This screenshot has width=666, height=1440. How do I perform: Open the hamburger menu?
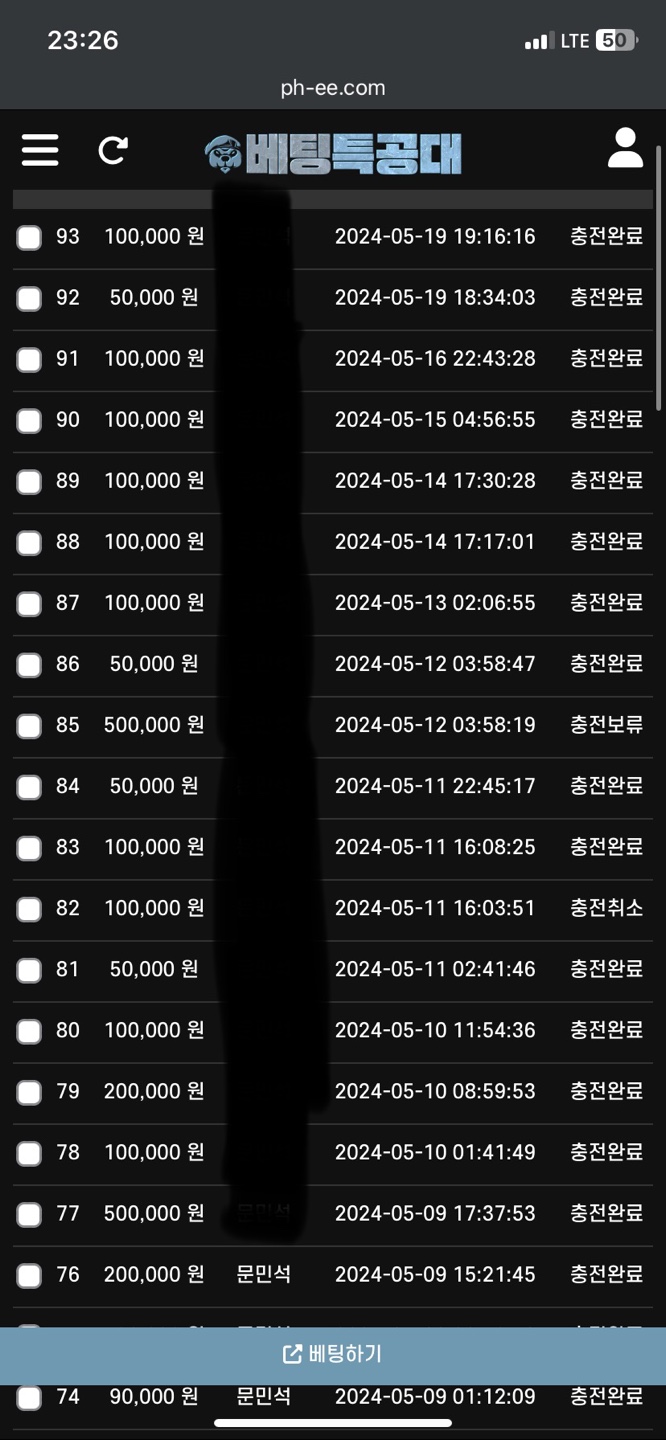[40, 150]
